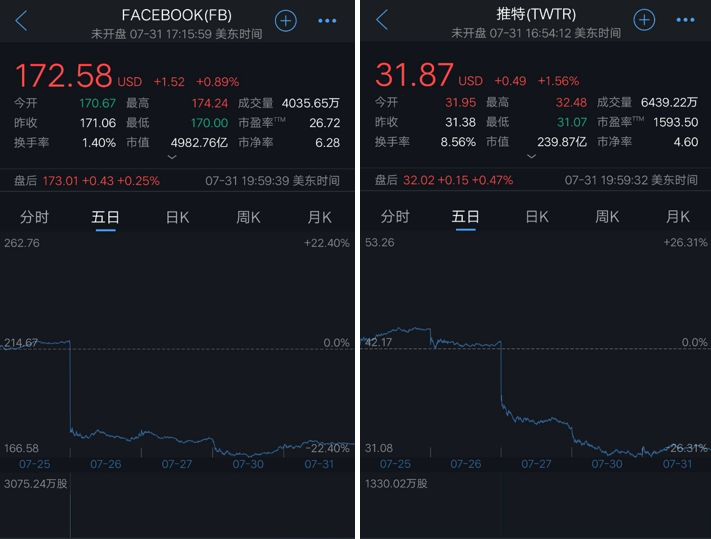The height and width of the screenshot is (539, 711).
Task: Show the 日K chart for FACEBOOK
Action: click(x=177, y=217)
